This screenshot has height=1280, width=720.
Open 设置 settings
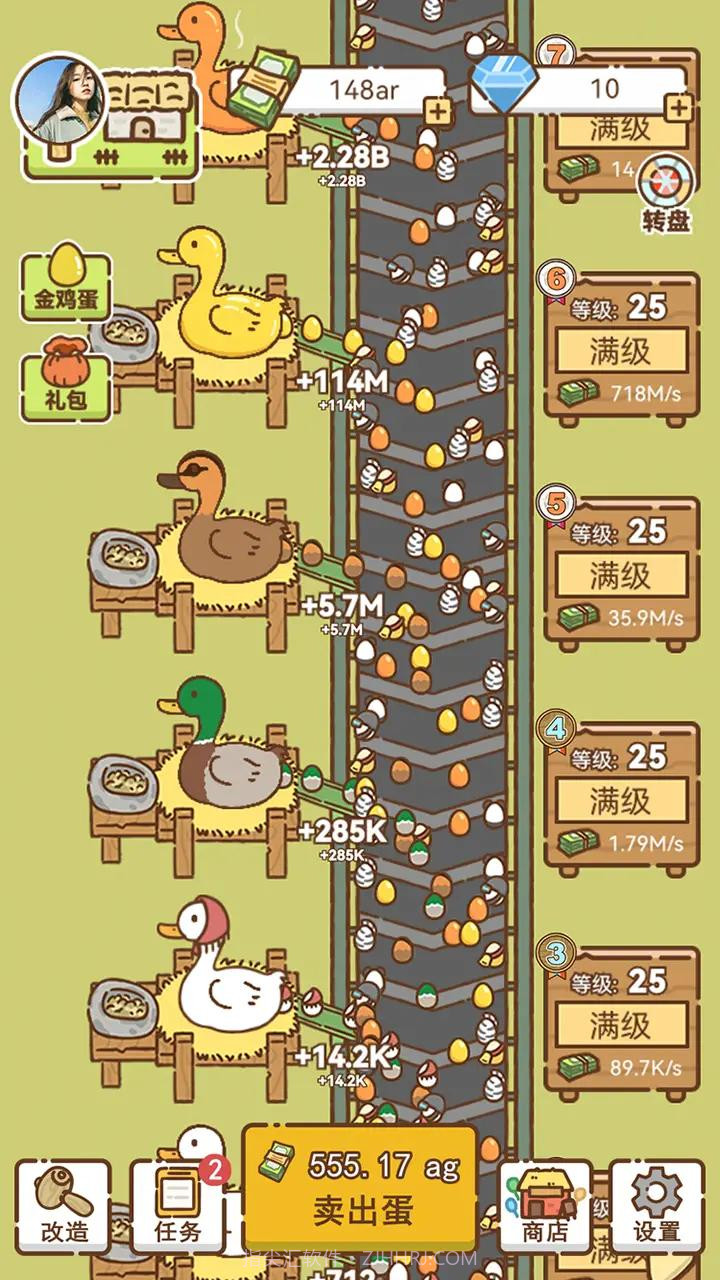(x=657, y=1206)
